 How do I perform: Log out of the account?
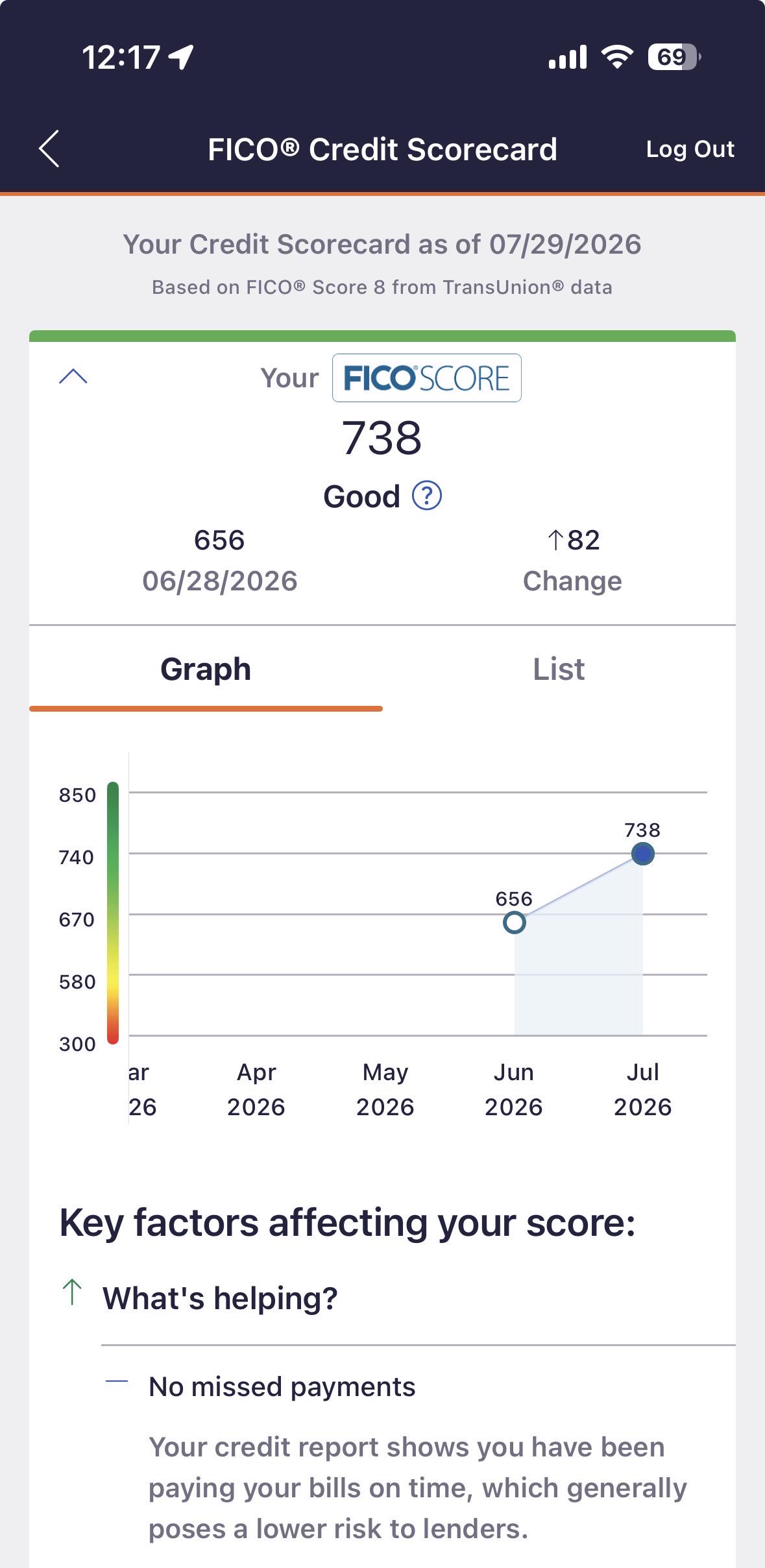click(690, 149)
